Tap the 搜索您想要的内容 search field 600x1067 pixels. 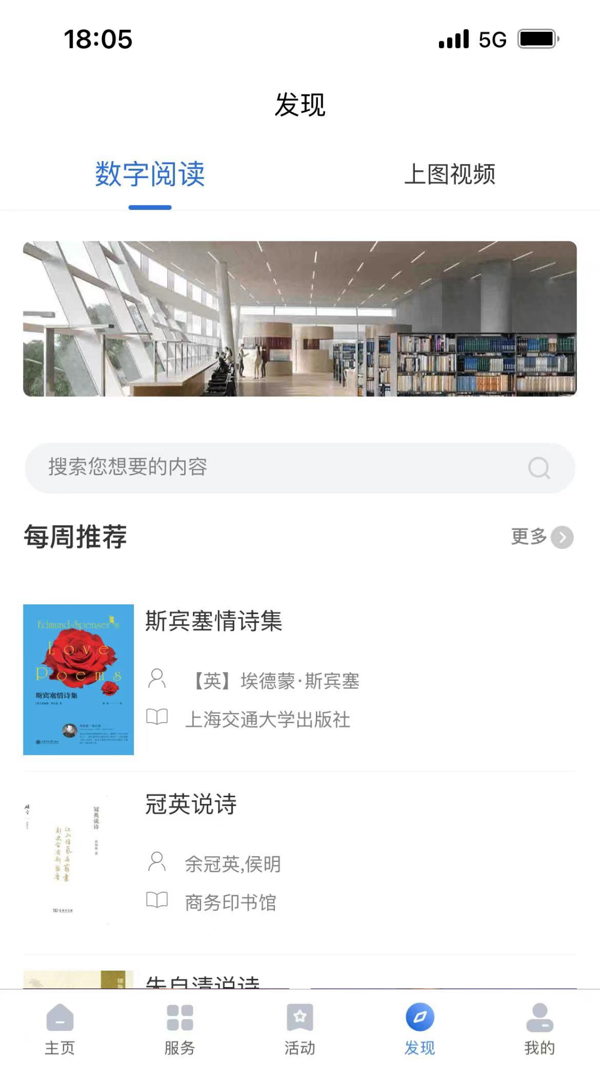pyautogui.click(x=300, y=467)
